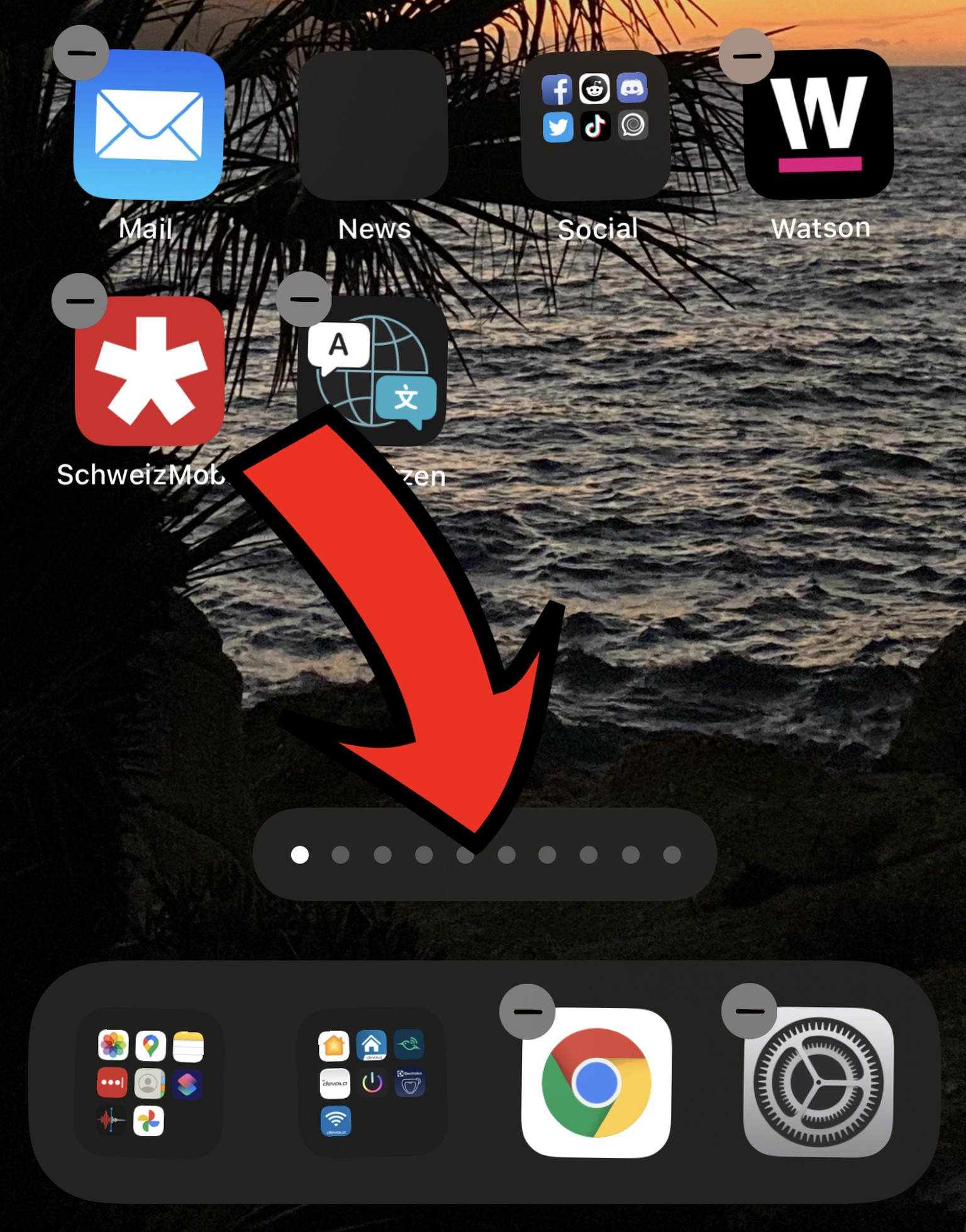Delete SchweizMobil using its minus badge
966x1232 pixels.
pyautogui.click(x=80, y=301)
